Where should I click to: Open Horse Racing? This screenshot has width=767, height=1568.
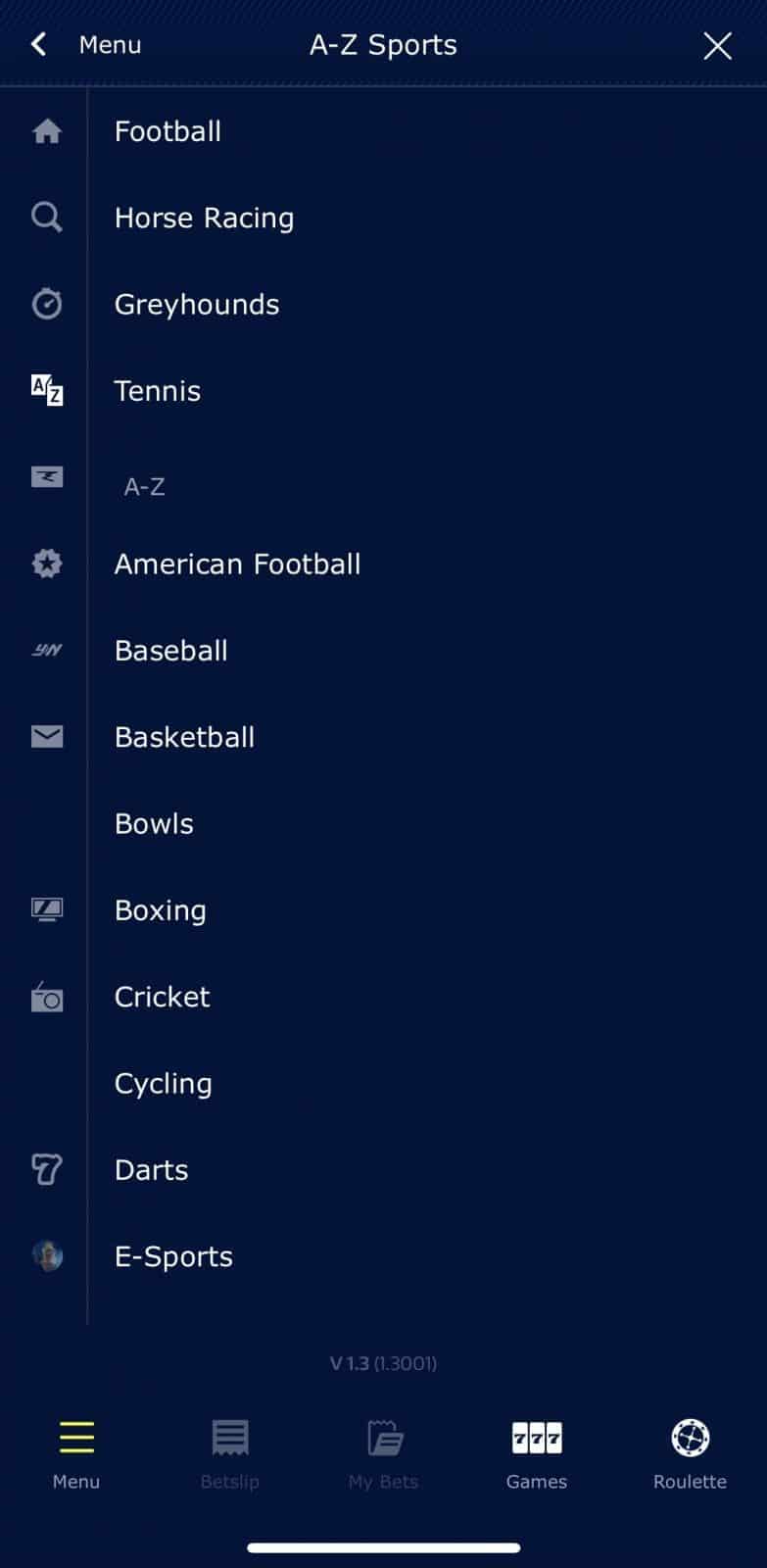[427, 218]
